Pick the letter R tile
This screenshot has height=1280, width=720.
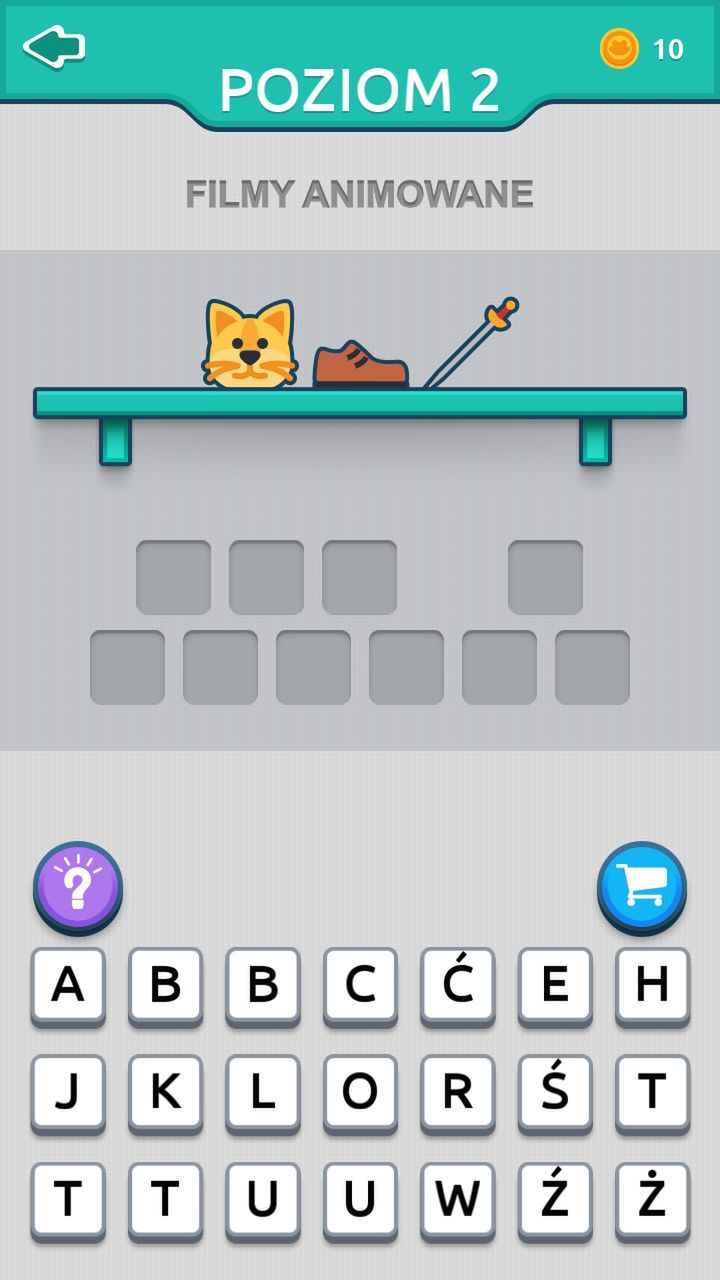click(x=457, y=1093)
